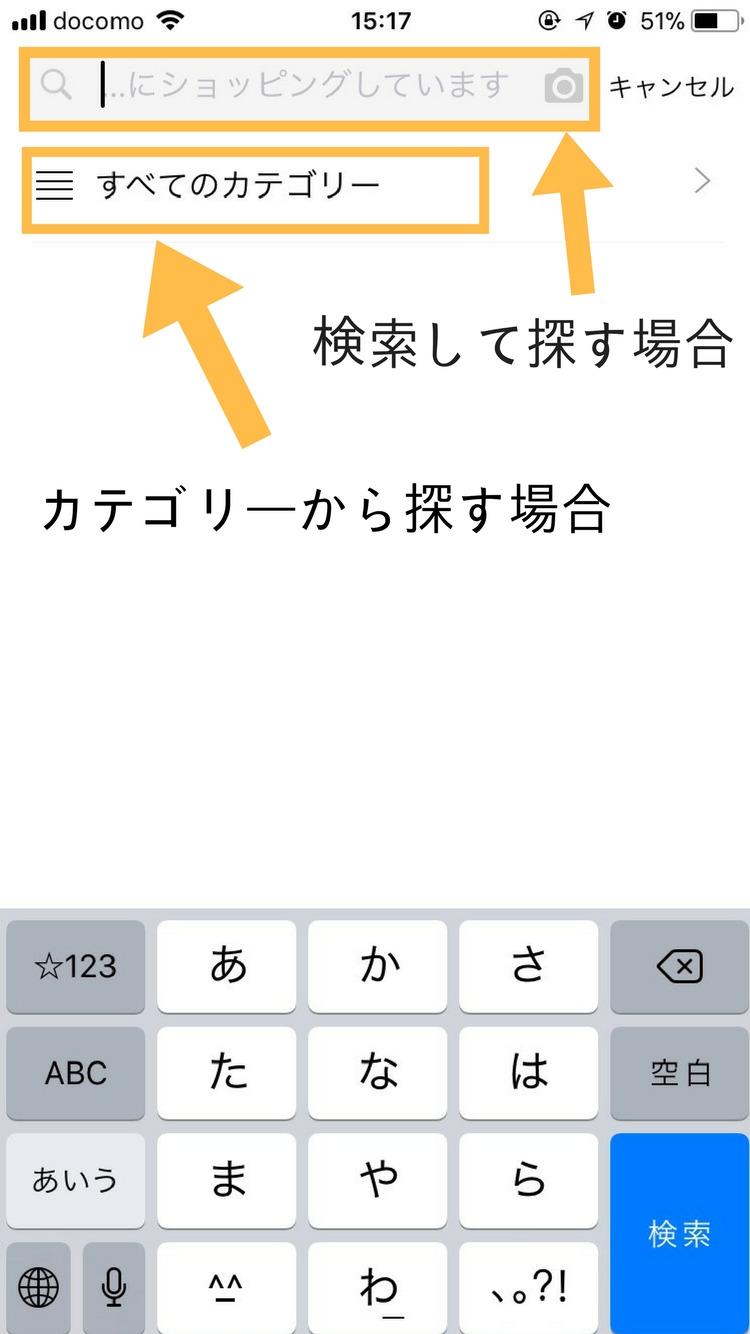This screenshot has width=750, height=1334.
Task: Tap the shopping search field
Action: 300,87
